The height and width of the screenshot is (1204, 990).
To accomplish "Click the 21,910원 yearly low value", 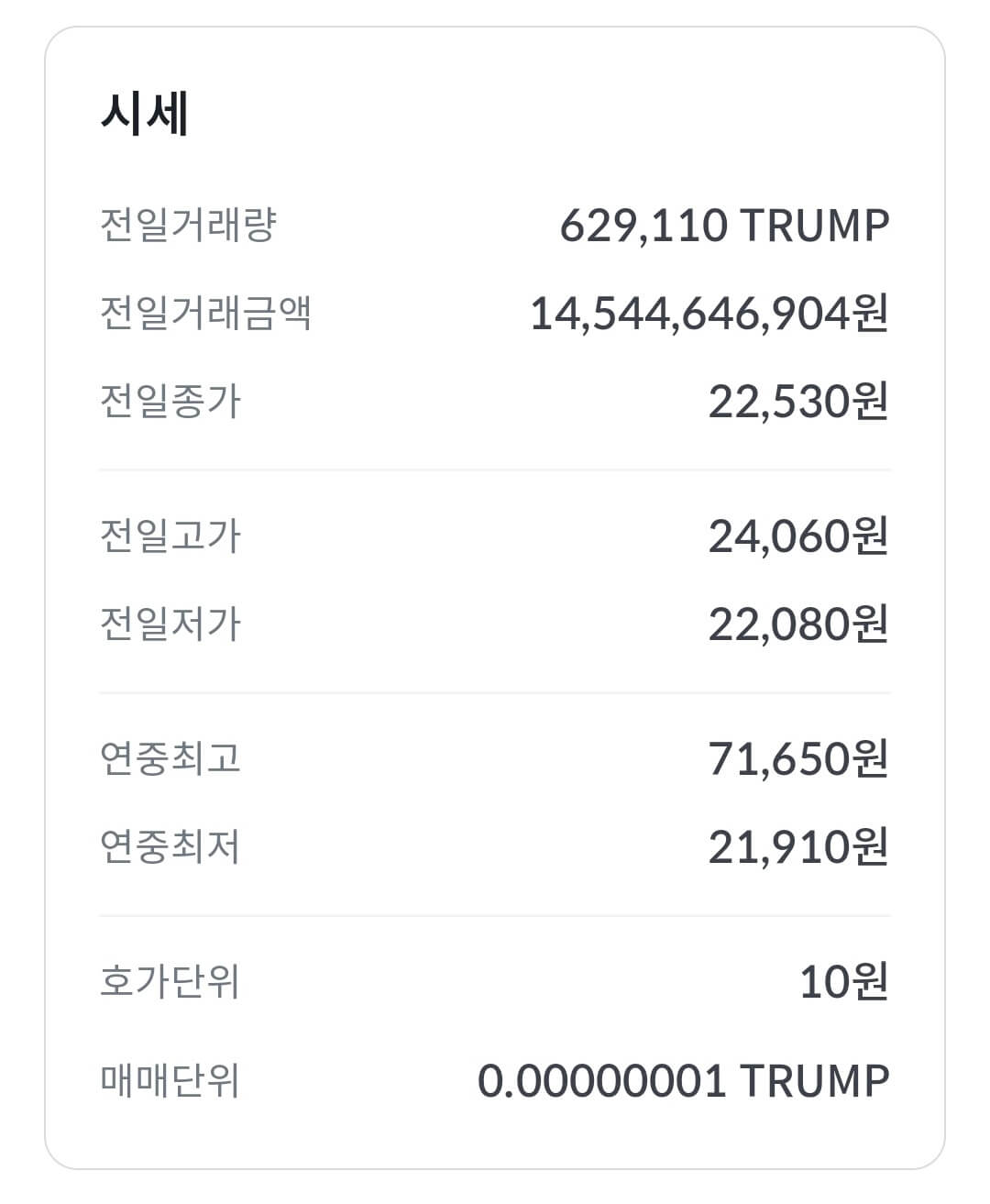I will (x=797, y=848).
